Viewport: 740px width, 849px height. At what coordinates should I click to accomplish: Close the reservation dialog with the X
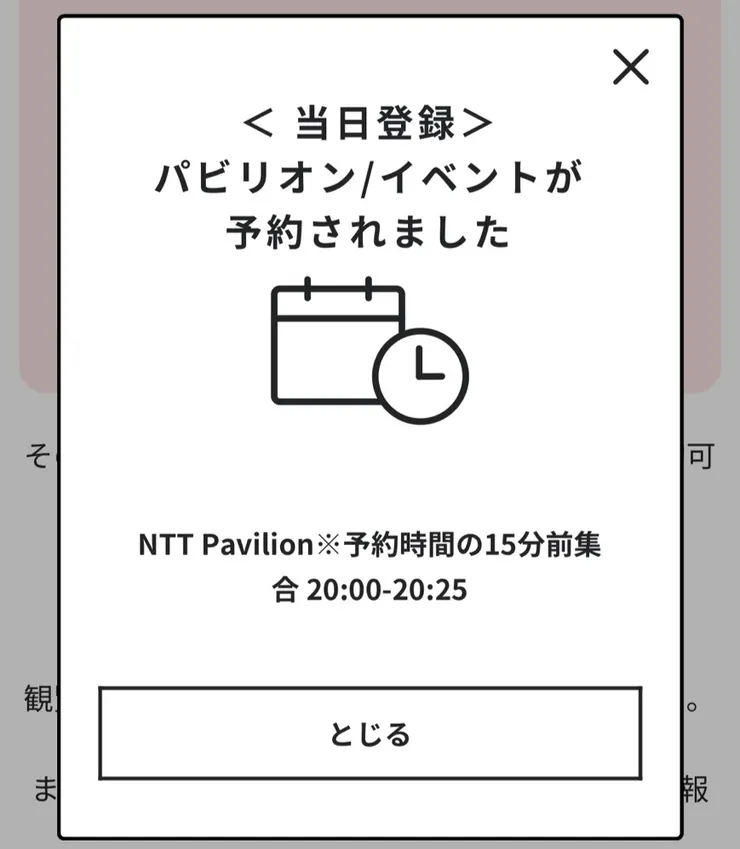(631, 67)
